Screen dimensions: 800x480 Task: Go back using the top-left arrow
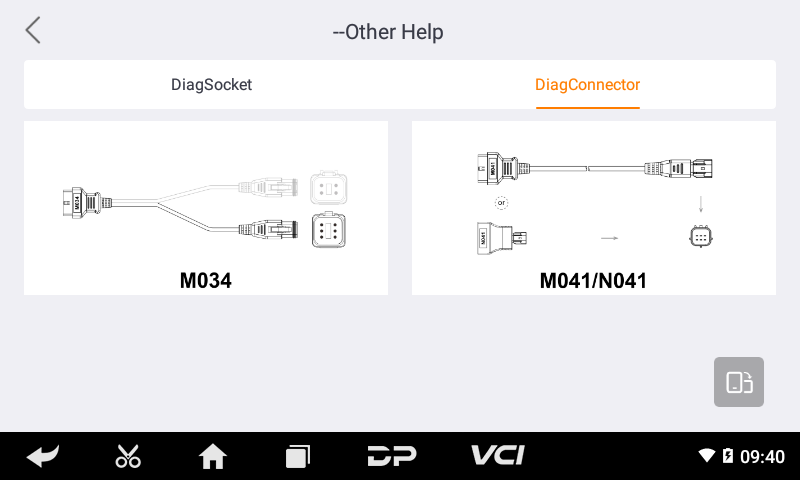pyautogui.click(x=33, y=30)
